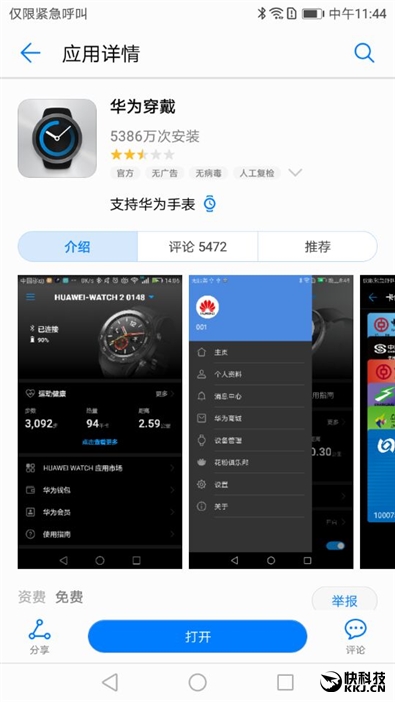395x702 pixels.
Task: Tap the system back button
Action: point(110,682)
